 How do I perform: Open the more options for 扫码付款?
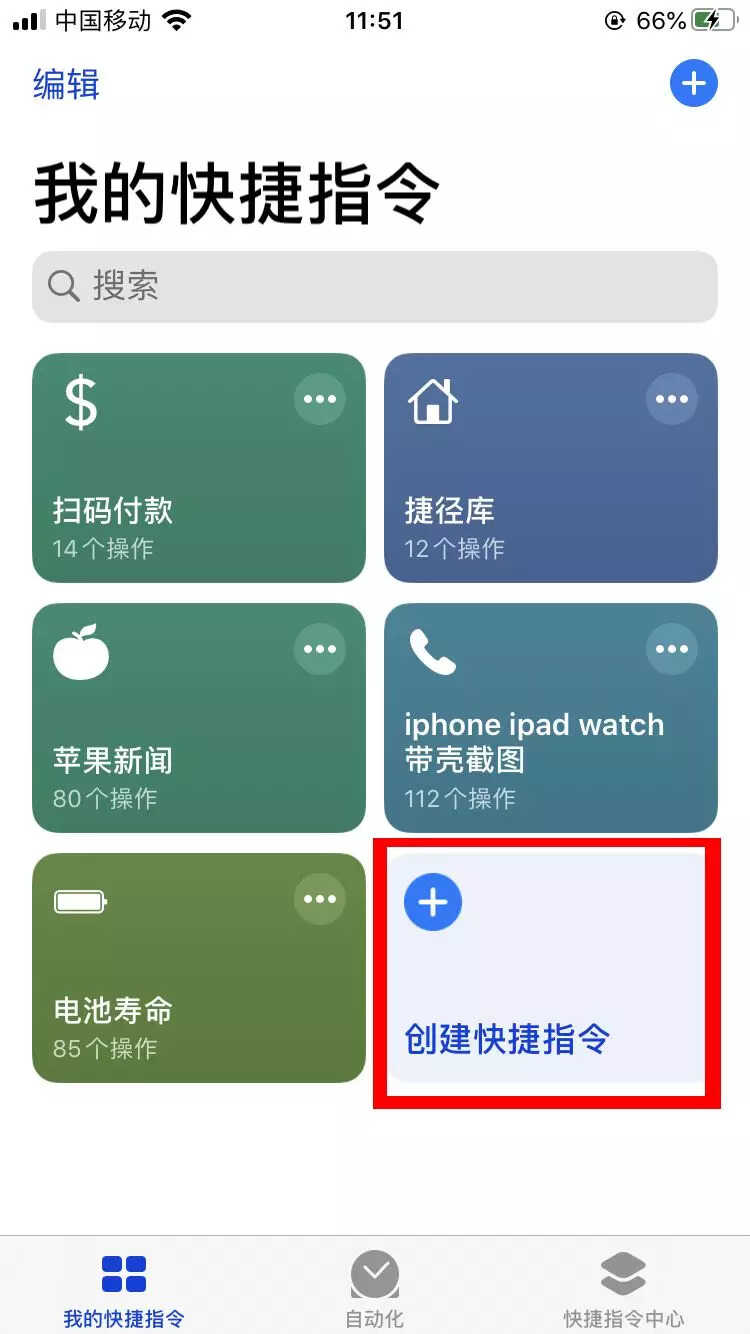(x=320, y=399)
